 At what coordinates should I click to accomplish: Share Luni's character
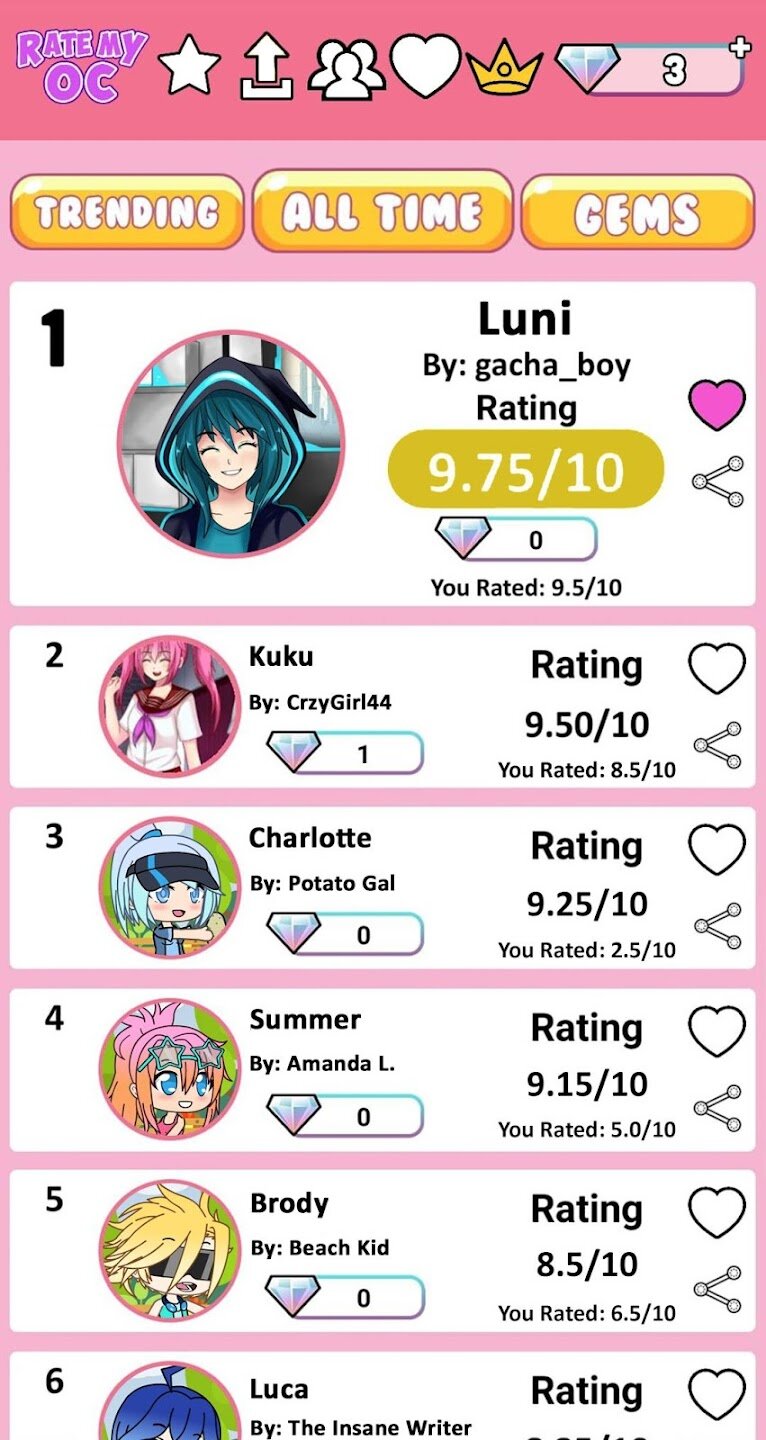coord(718,481)
